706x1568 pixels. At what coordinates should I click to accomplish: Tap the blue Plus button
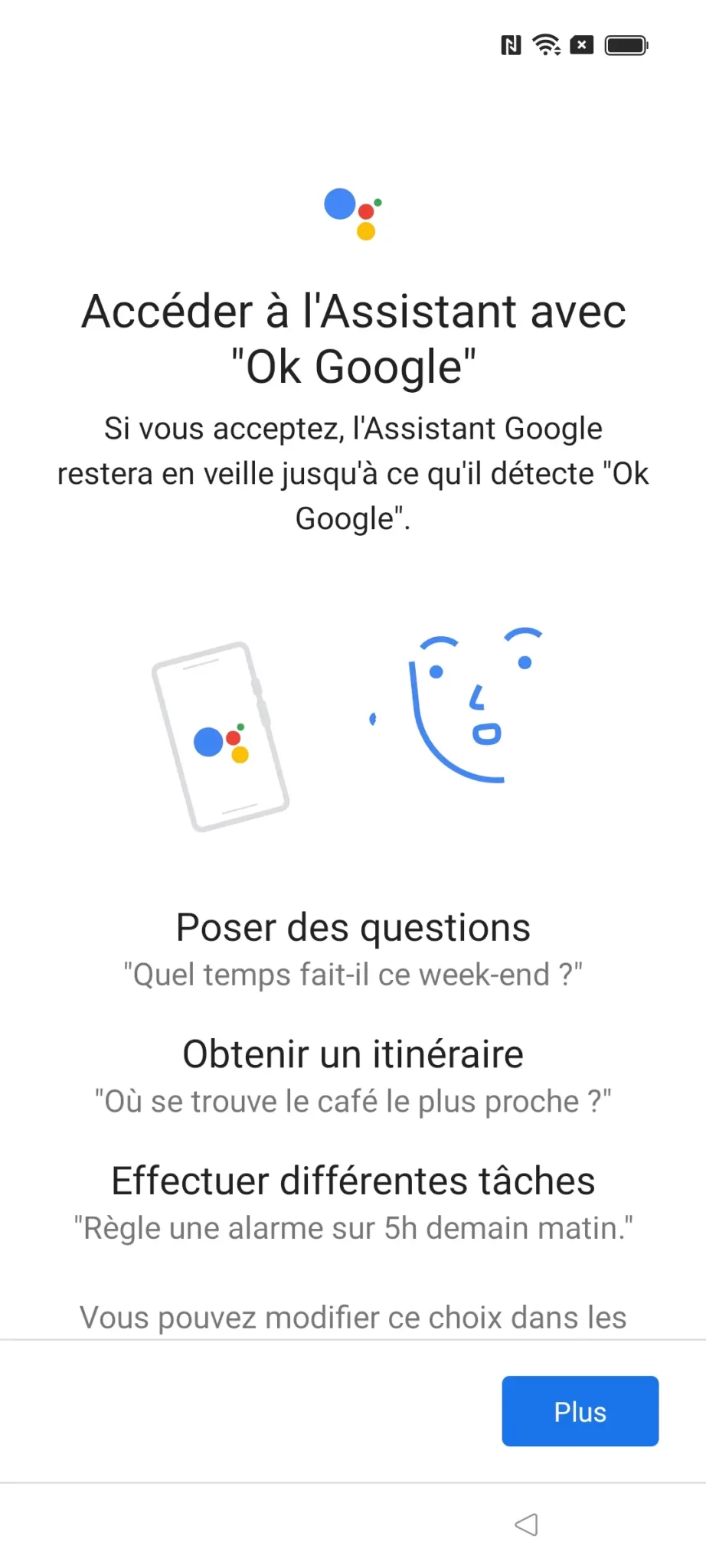(x=580, y=1410)
